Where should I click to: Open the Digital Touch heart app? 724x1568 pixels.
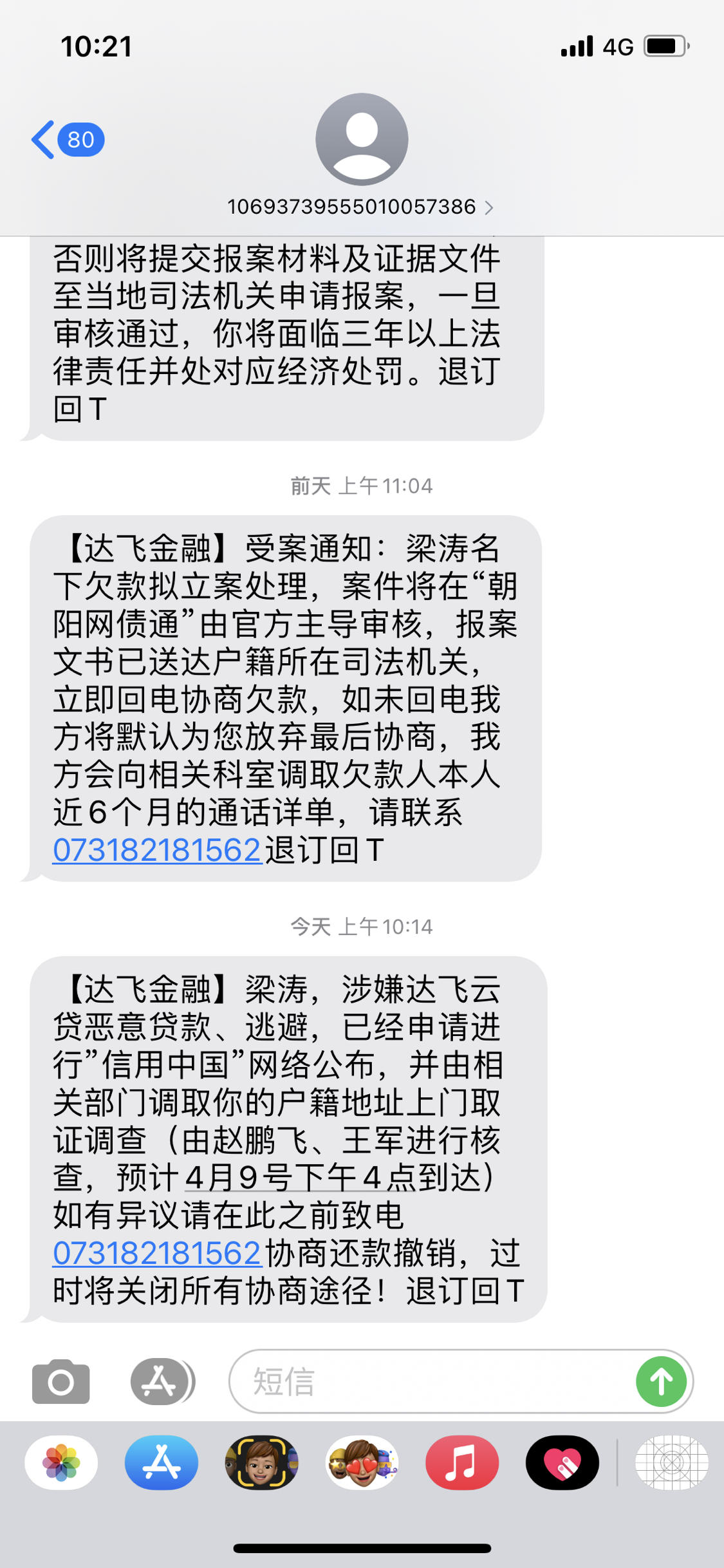562,1462
